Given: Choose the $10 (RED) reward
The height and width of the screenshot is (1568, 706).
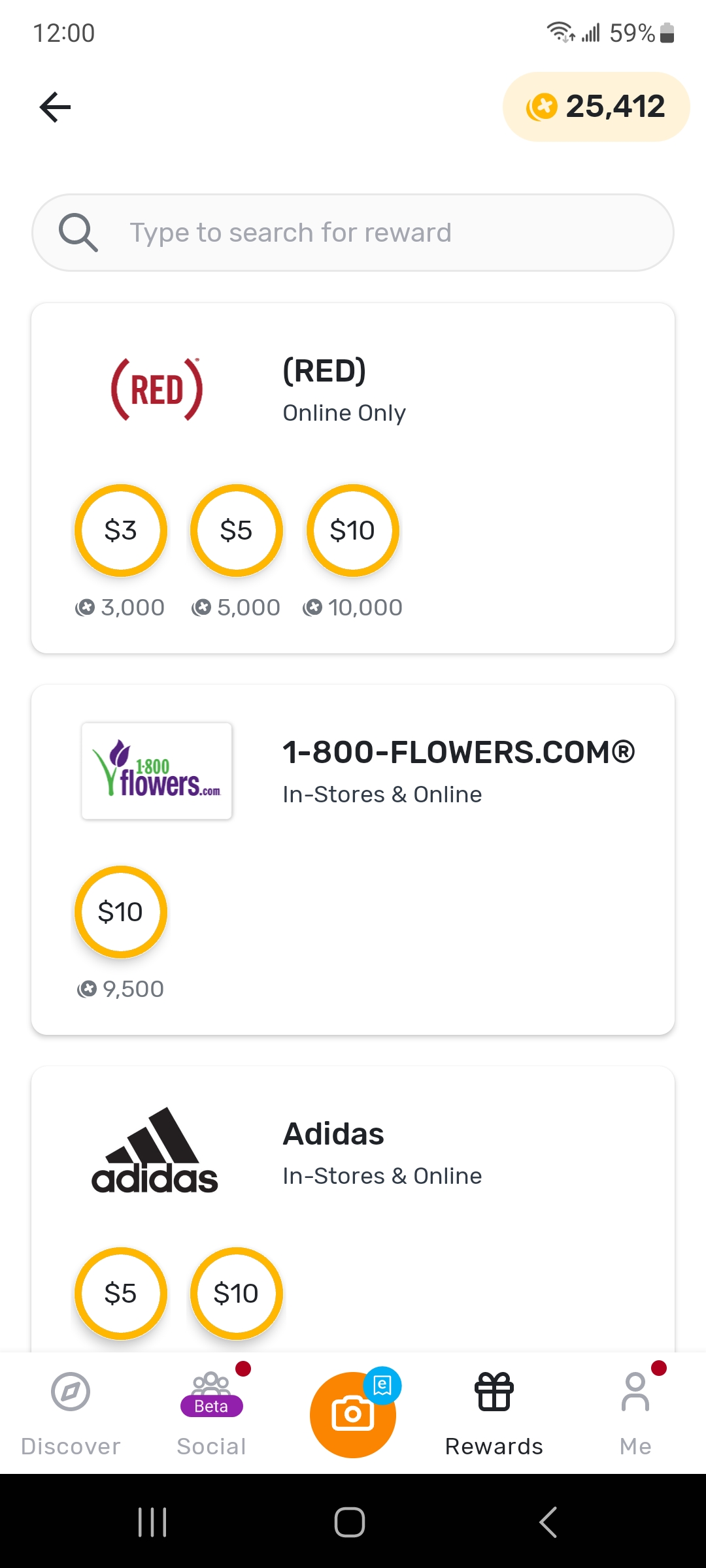Looking at the screenshot, I should (353, 531).
